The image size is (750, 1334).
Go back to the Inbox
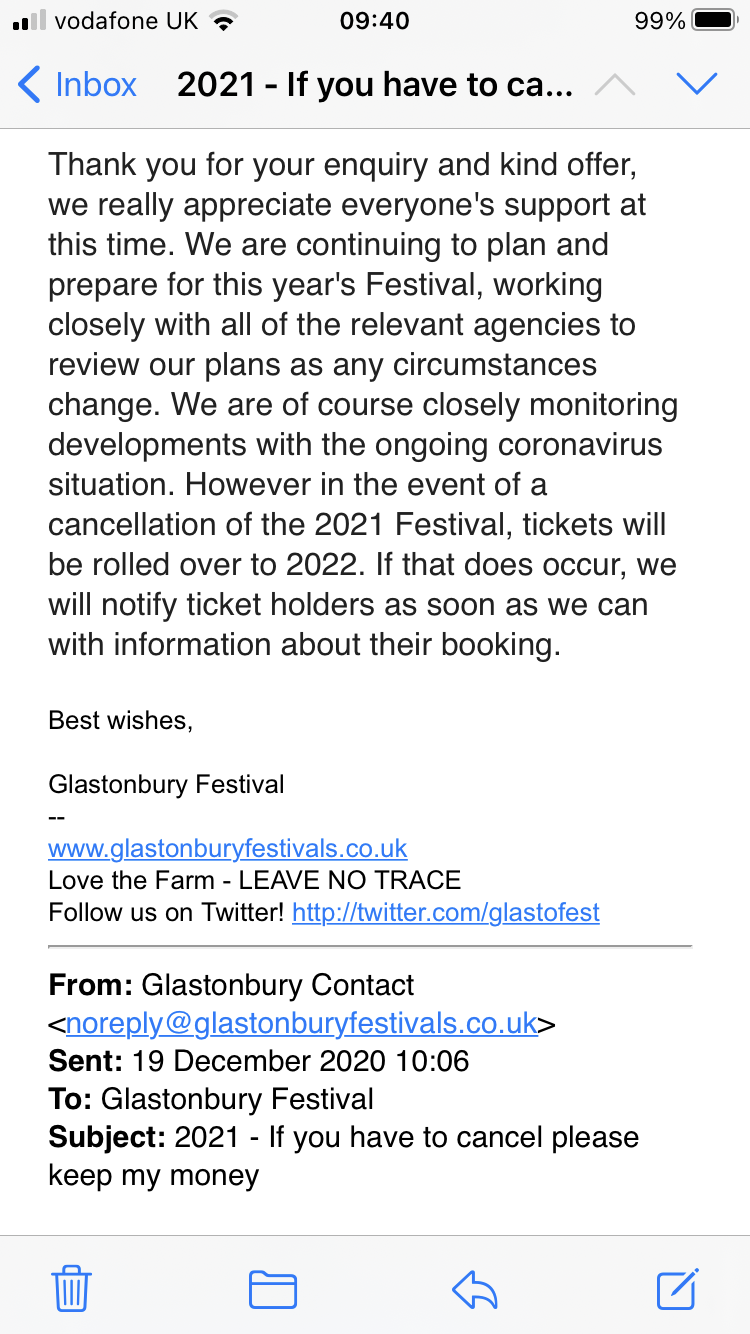click(x=77, y=85)
